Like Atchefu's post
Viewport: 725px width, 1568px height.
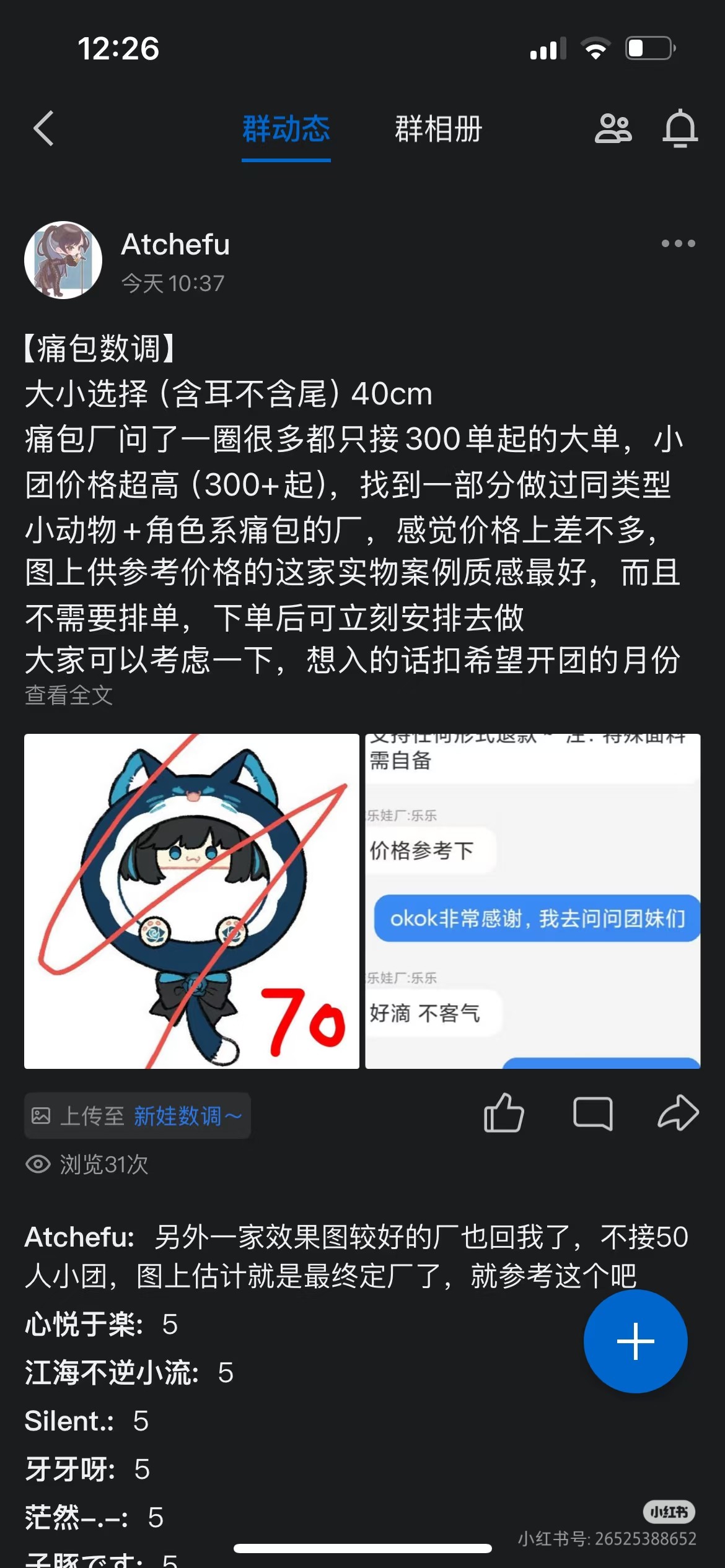click(x=504, y=1113)
